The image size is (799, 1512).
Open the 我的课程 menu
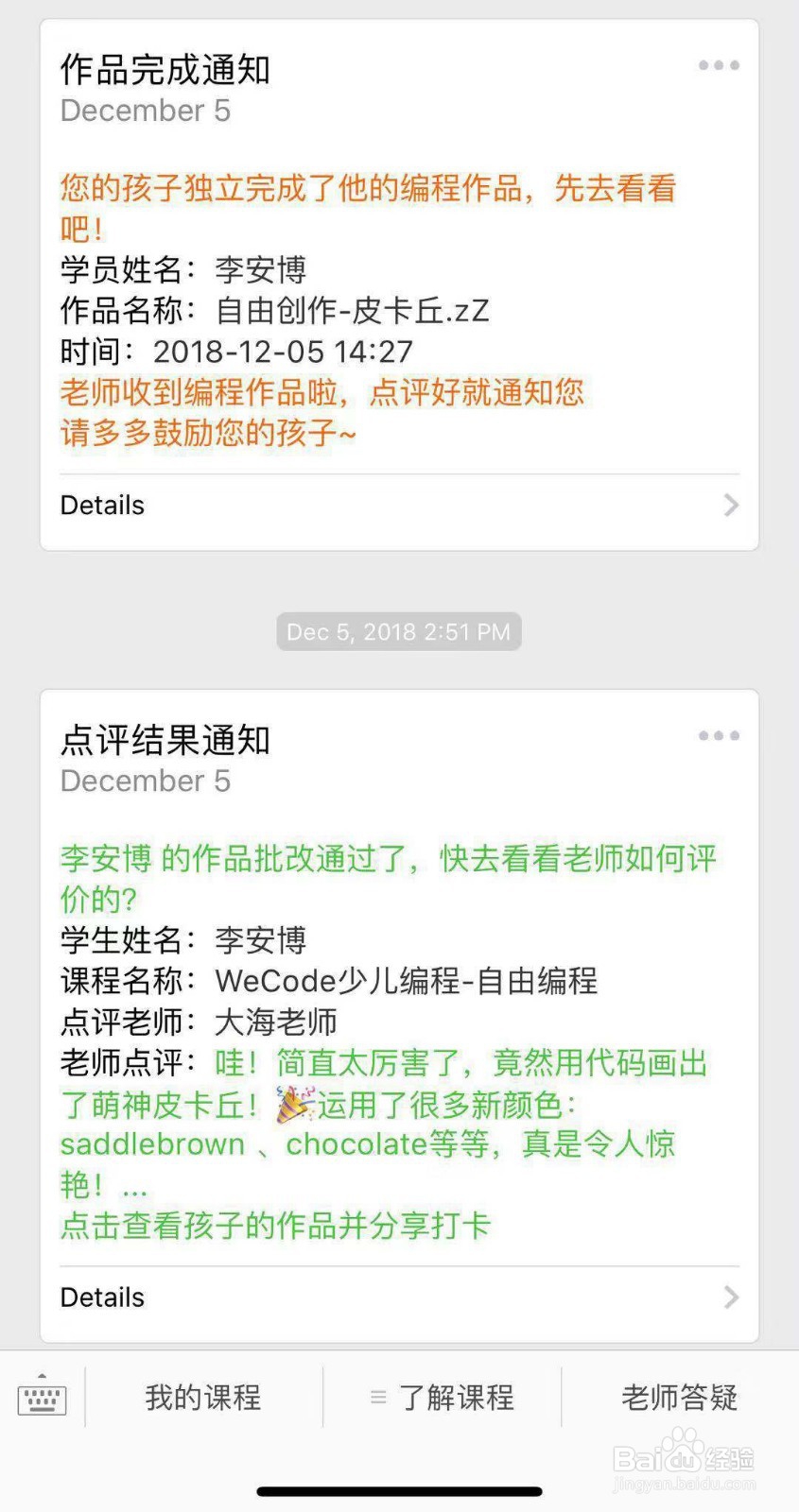[203, 1398]
